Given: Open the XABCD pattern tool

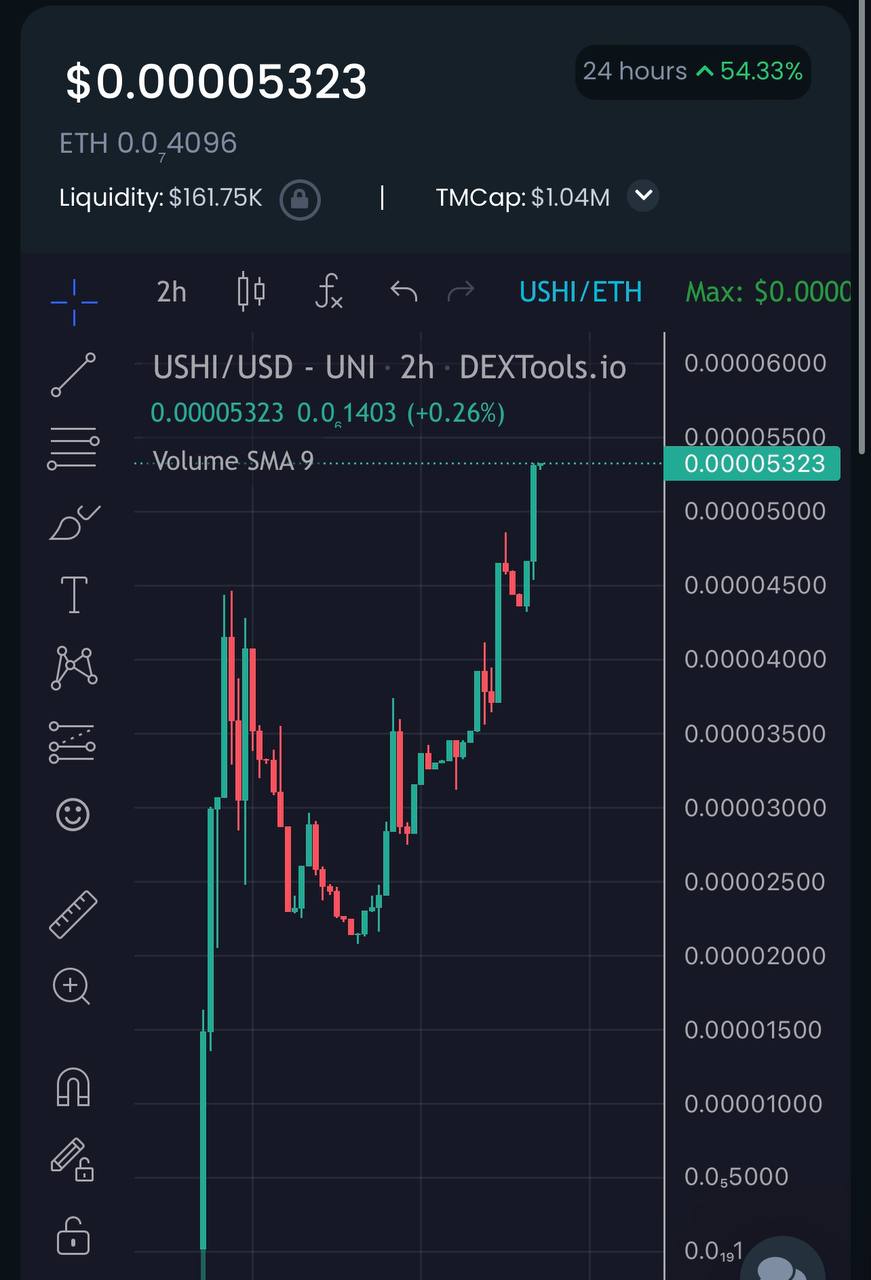Looking at the screenshot, I should (74, 667).
